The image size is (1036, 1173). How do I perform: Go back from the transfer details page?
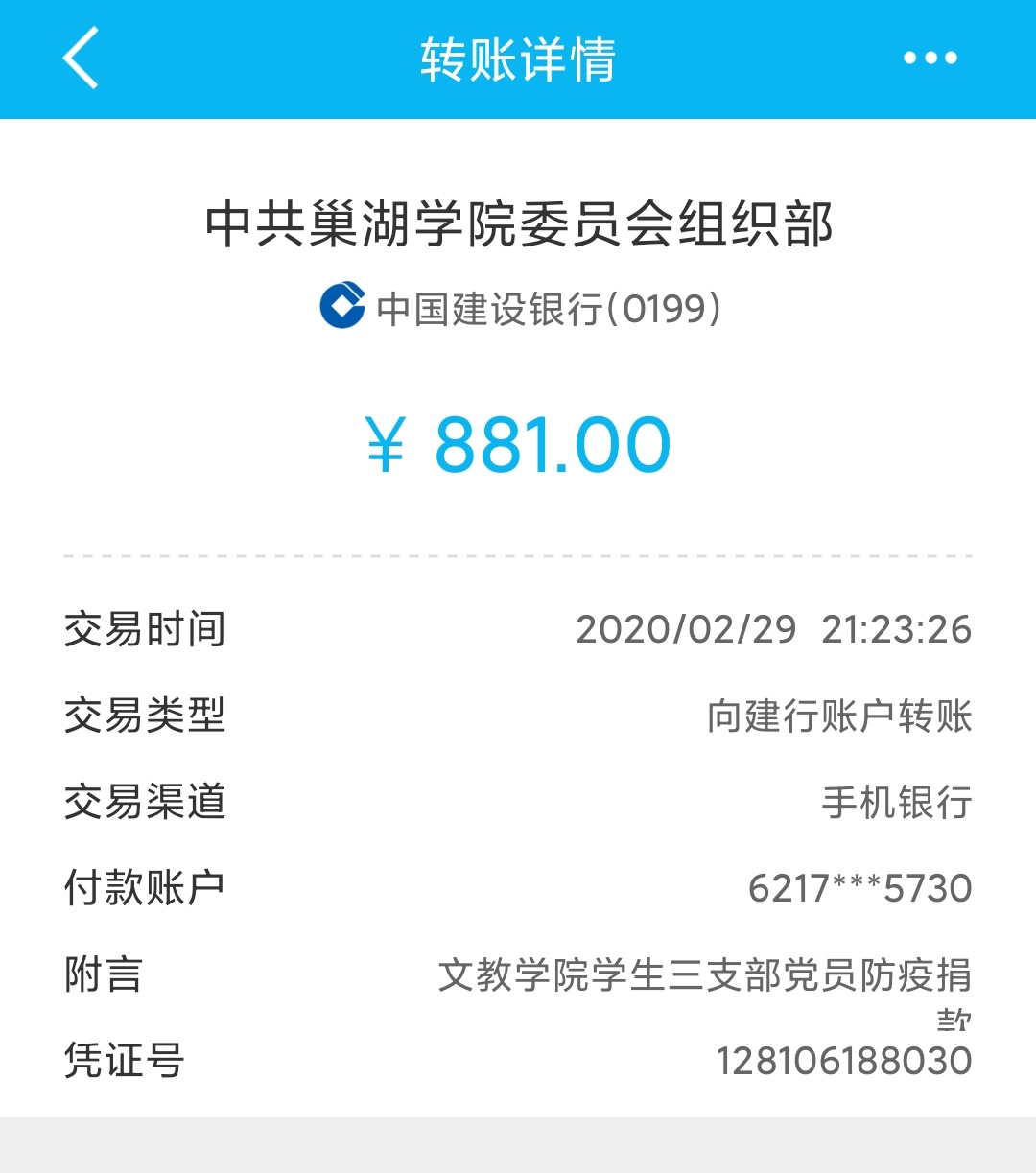(82, 59)
